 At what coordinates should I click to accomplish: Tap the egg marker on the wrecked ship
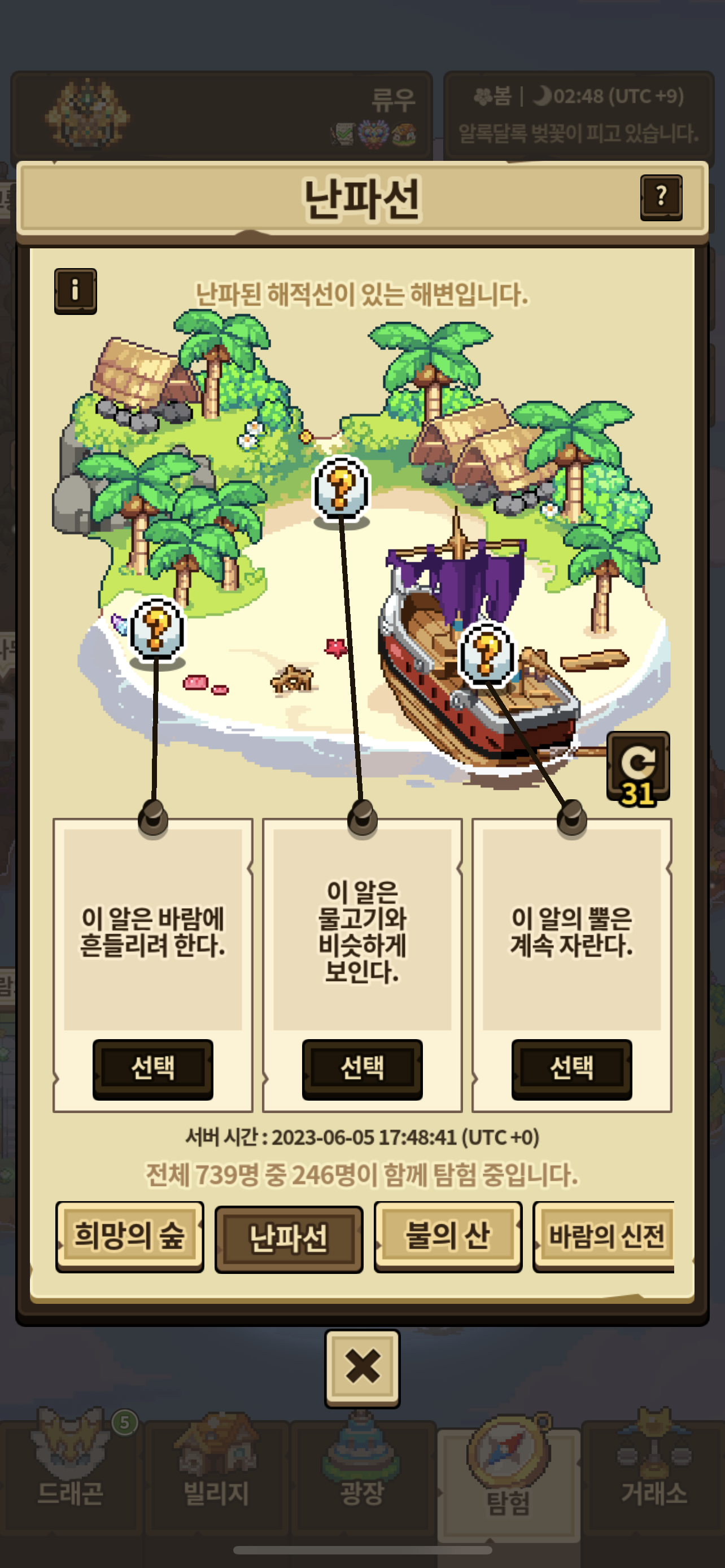click(486, 654)
